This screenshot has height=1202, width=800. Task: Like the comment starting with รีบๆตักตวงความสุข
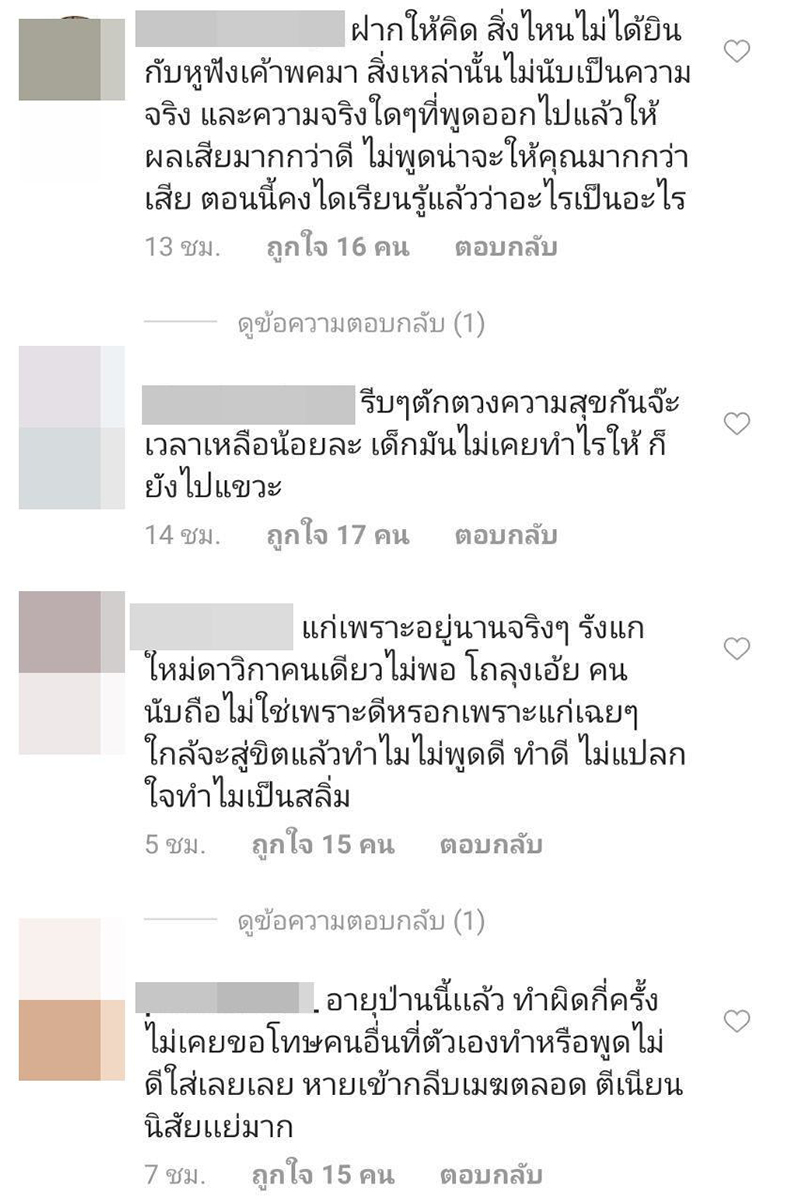[737, 424]
